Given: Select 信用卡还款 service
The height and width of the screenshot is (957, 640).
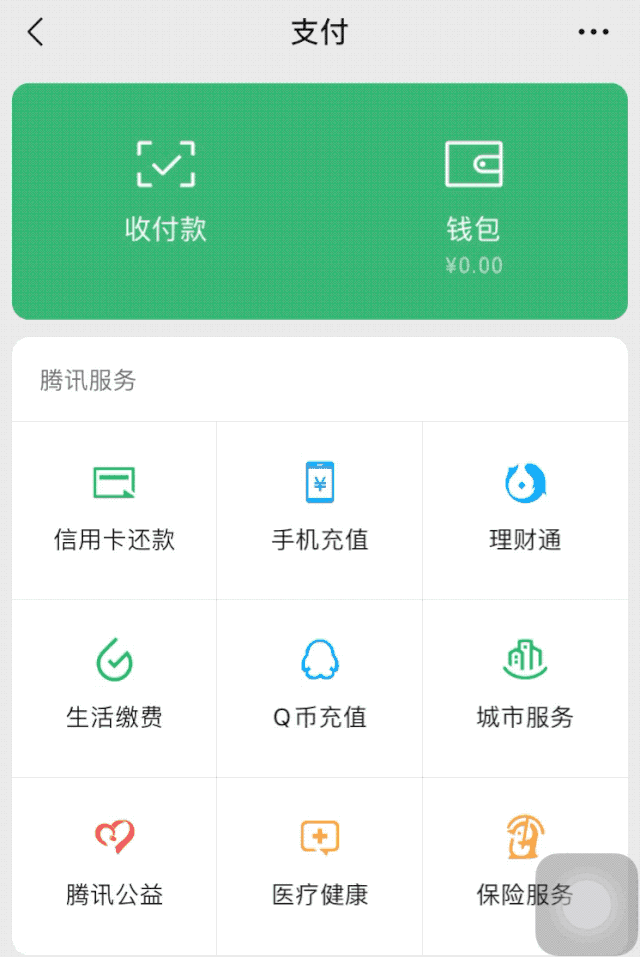Looking at the screenshot, I should [114, 509].
